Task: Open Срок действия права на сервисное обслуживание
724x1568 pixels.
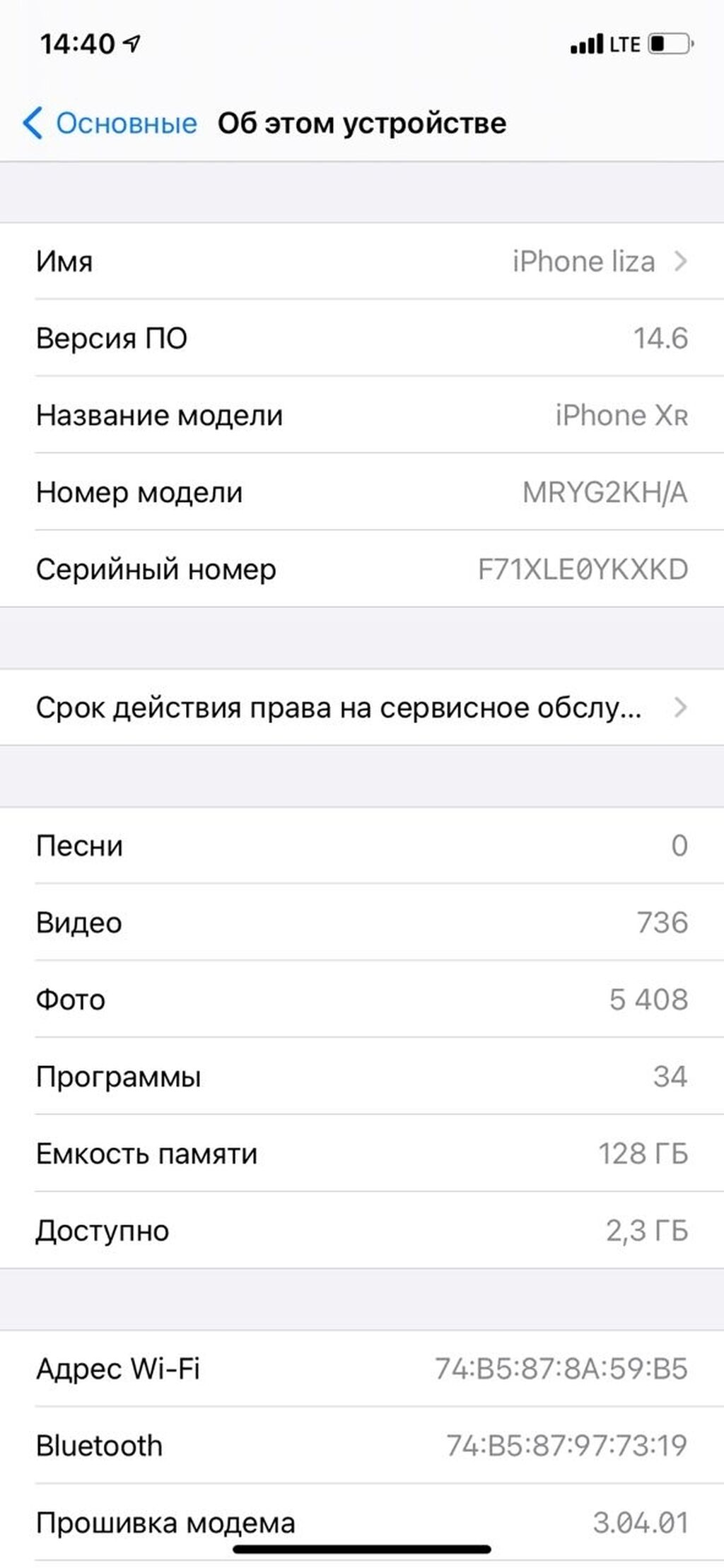Action: point(362,708)
